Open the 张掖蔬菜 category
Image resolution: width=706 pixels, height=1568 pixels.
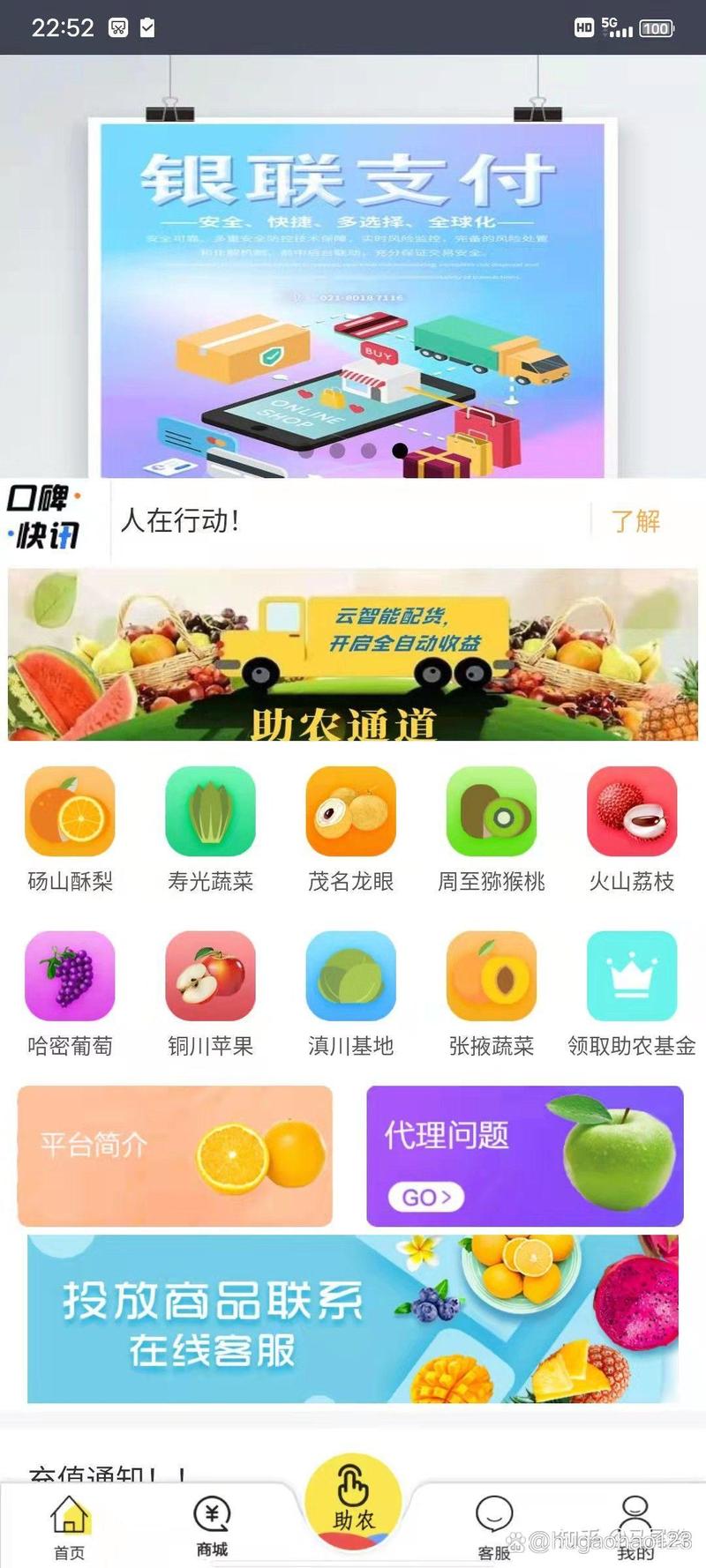click(x=492, y=976)
